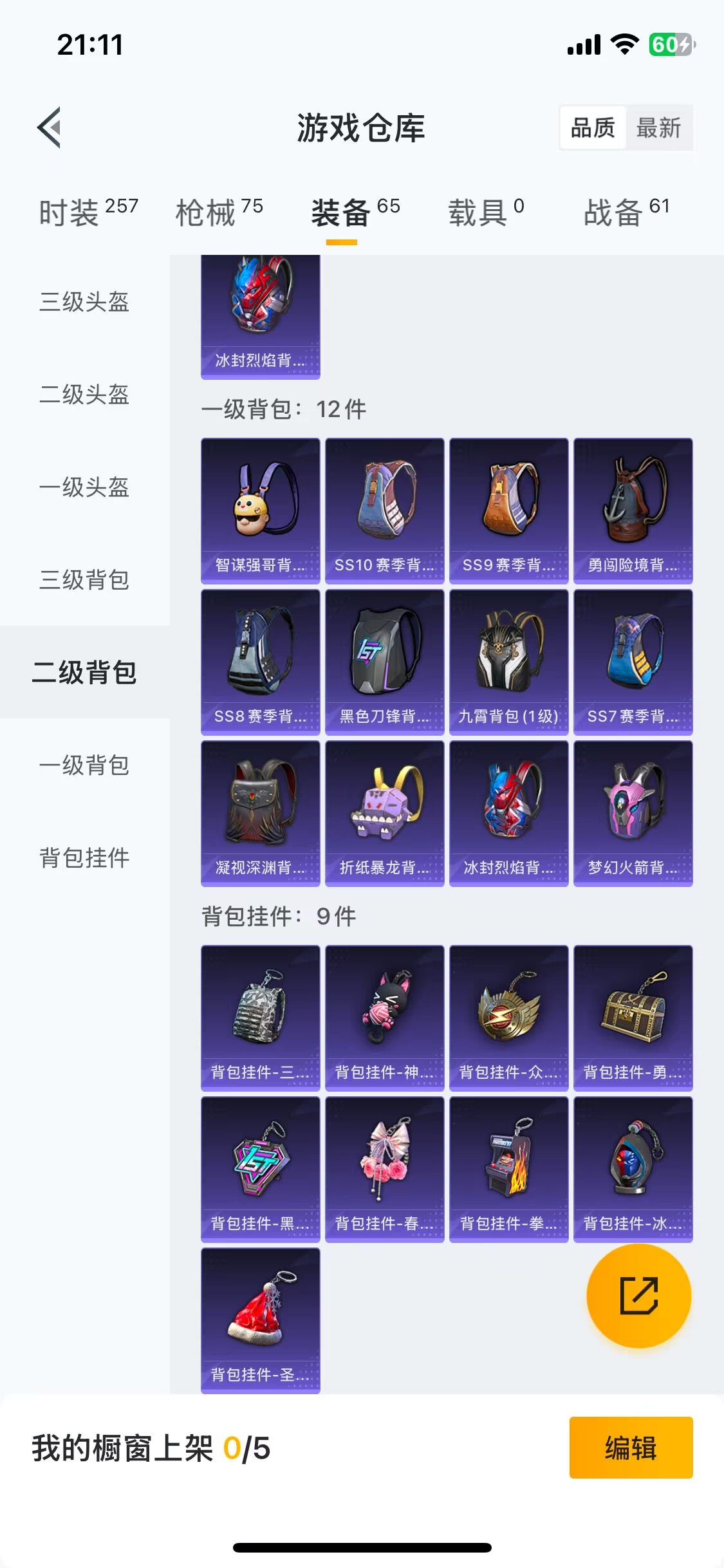
Task: Open the 战备 tab
Action: click(x=626, y=212)
